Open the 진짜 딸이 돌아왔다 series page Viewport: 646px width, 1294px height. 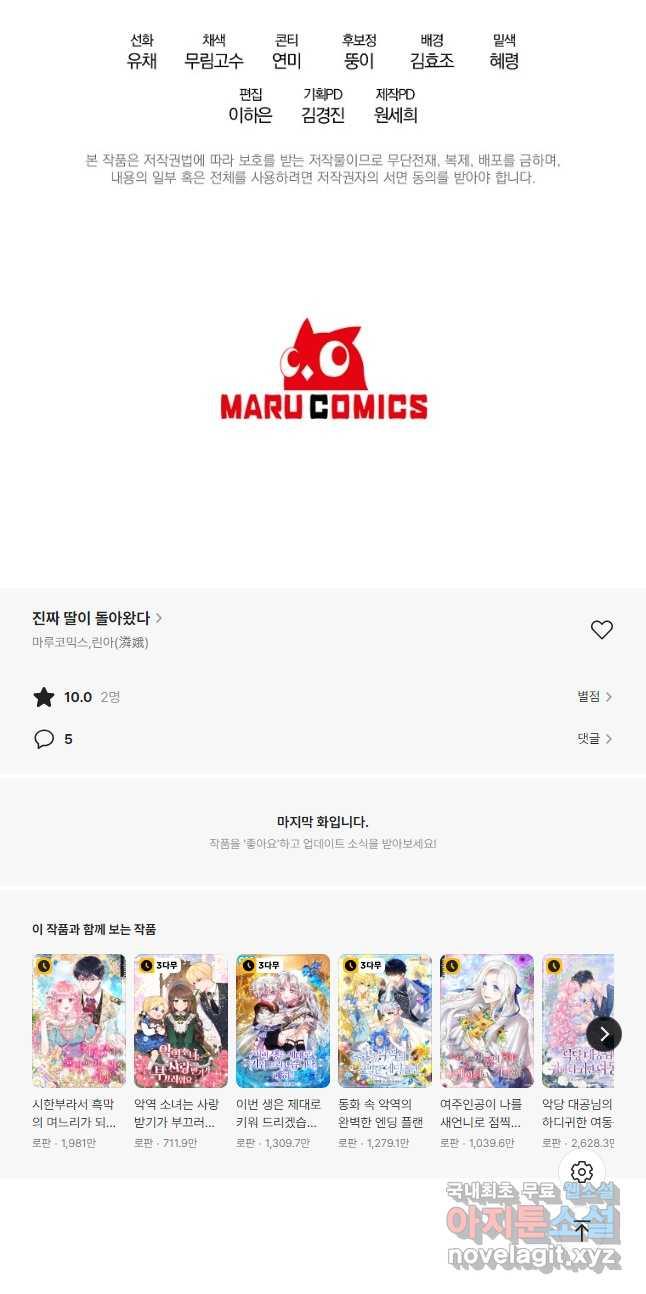pos(97,618)
